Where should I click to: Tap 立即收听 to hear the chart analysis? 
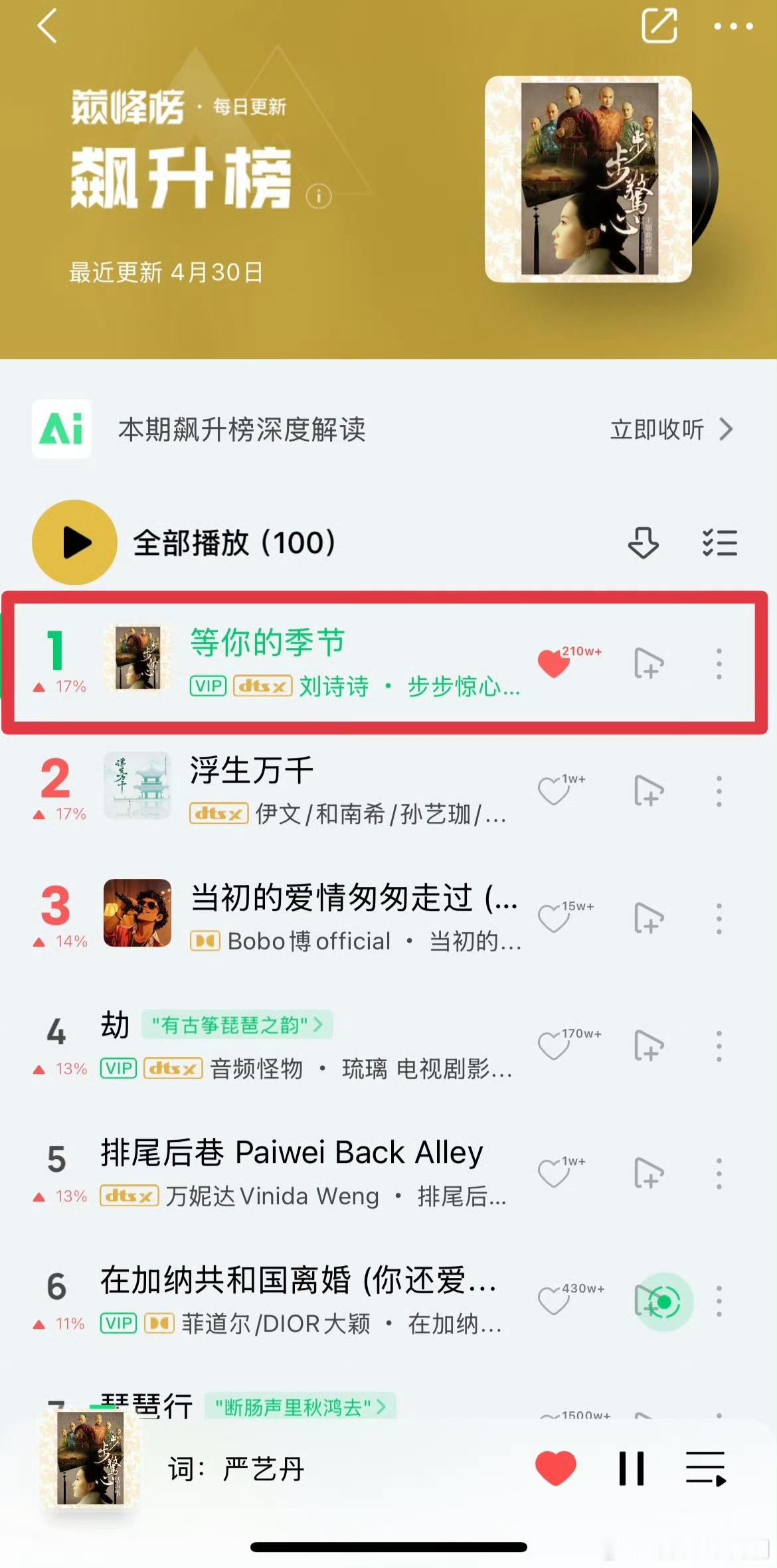point(656,430)
